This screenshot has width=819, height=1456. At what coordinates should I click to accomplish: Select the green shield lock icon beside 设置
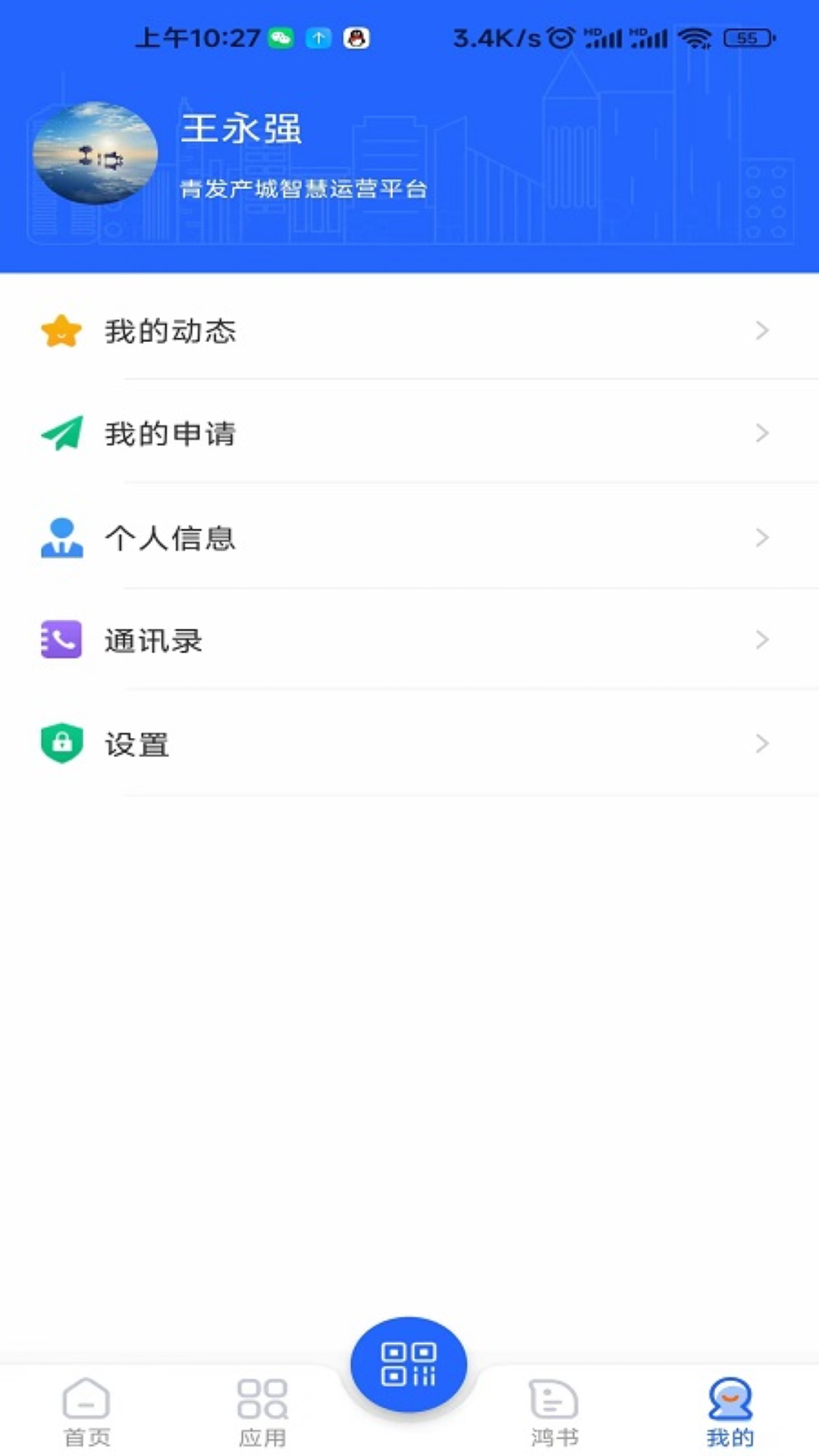(61, 744)
